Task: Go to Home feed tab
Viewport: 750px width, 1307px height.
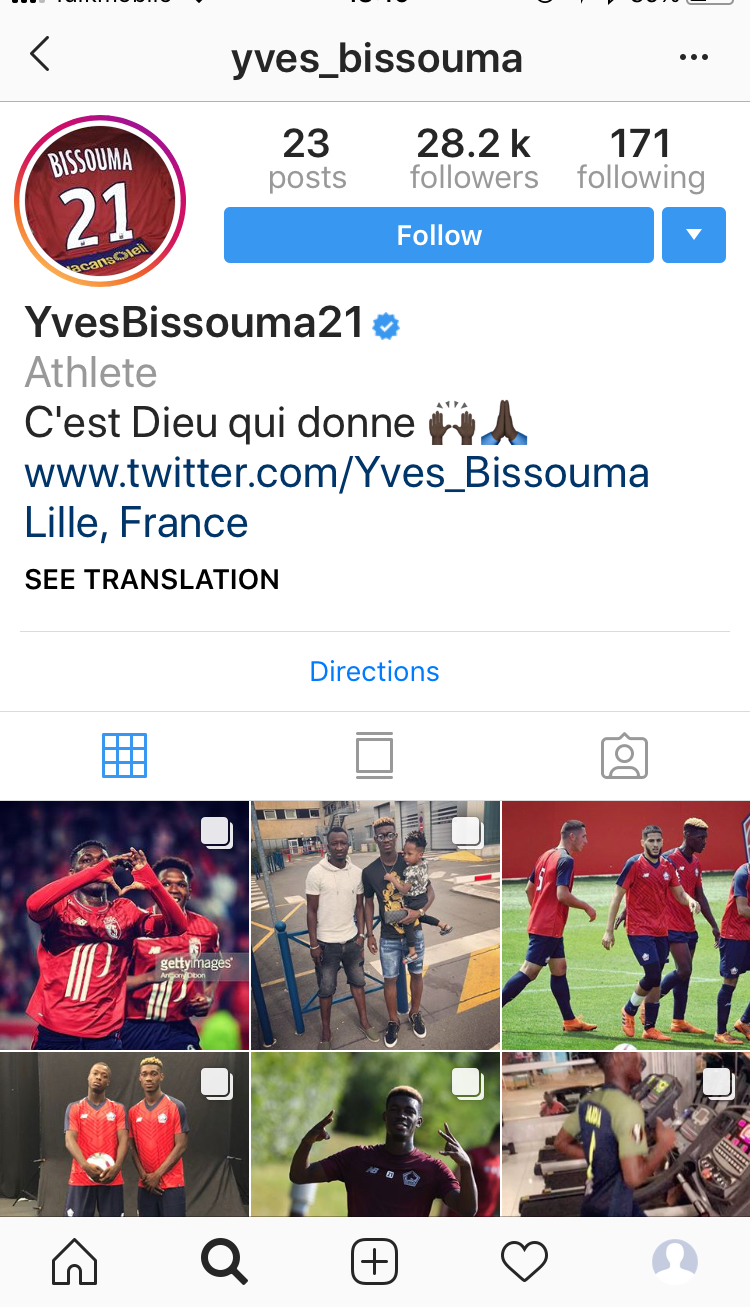Action: click(75, 1262)
